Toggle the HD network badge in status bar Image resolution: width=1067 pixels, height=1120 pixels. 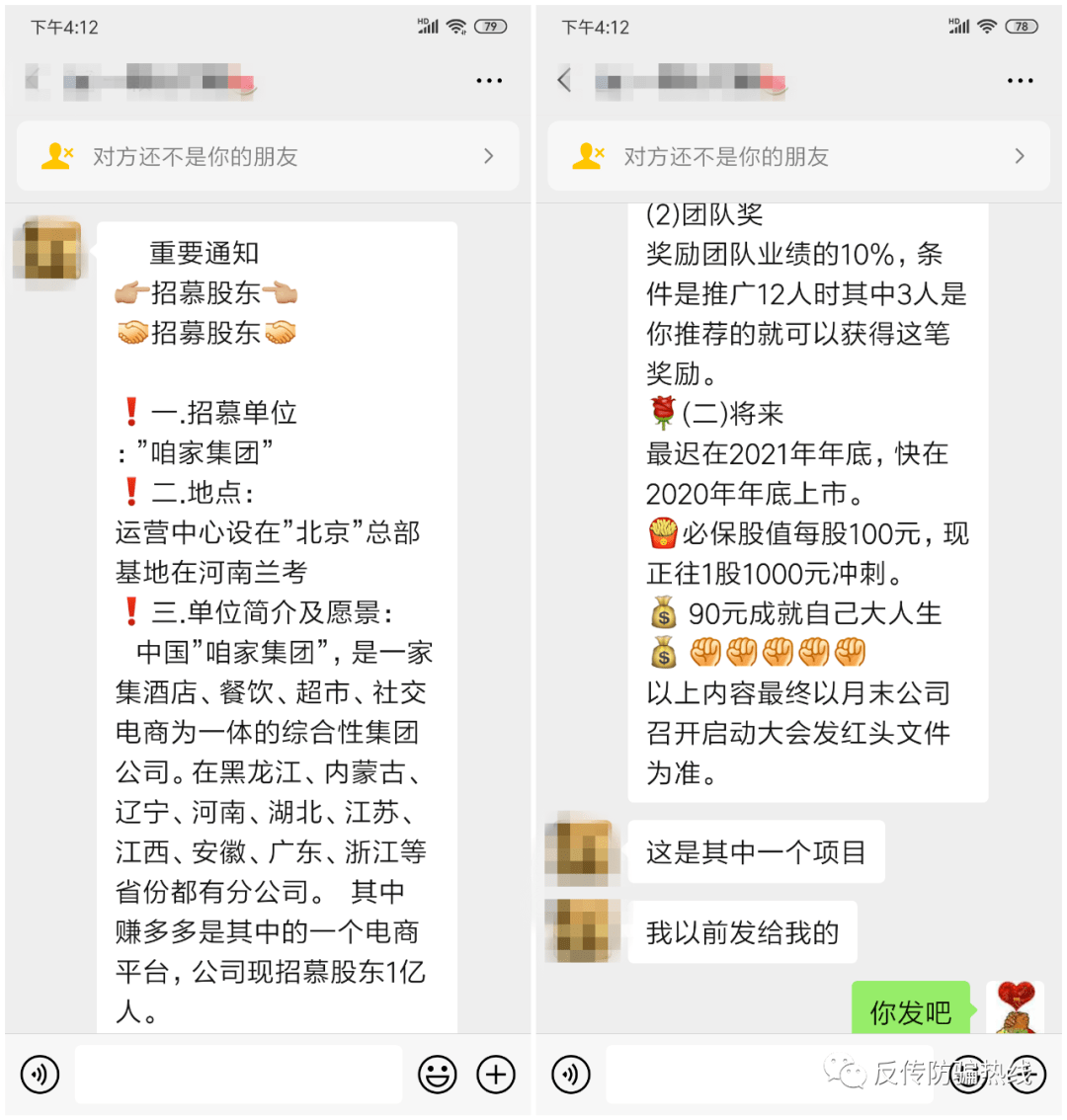(422, 22)
